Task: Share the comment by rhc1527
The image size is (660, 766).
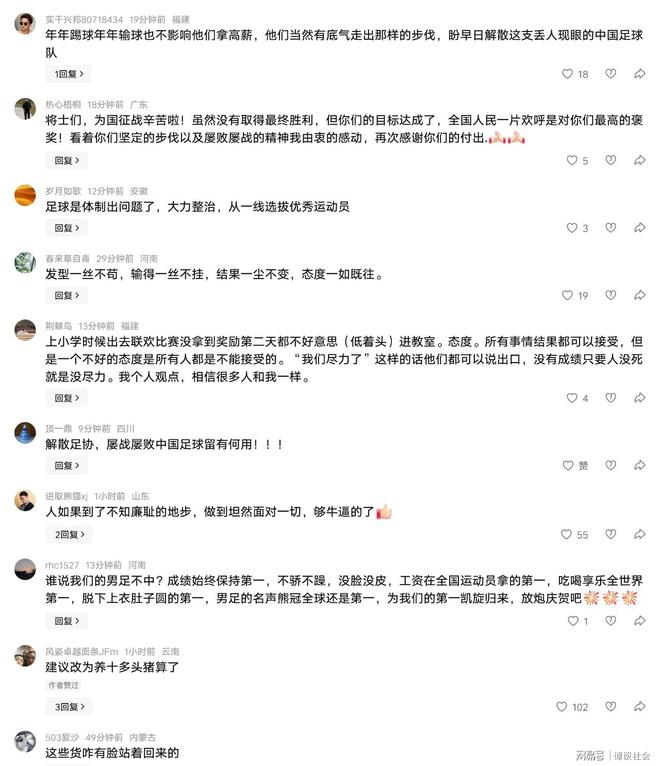Action: coord(638,620)
